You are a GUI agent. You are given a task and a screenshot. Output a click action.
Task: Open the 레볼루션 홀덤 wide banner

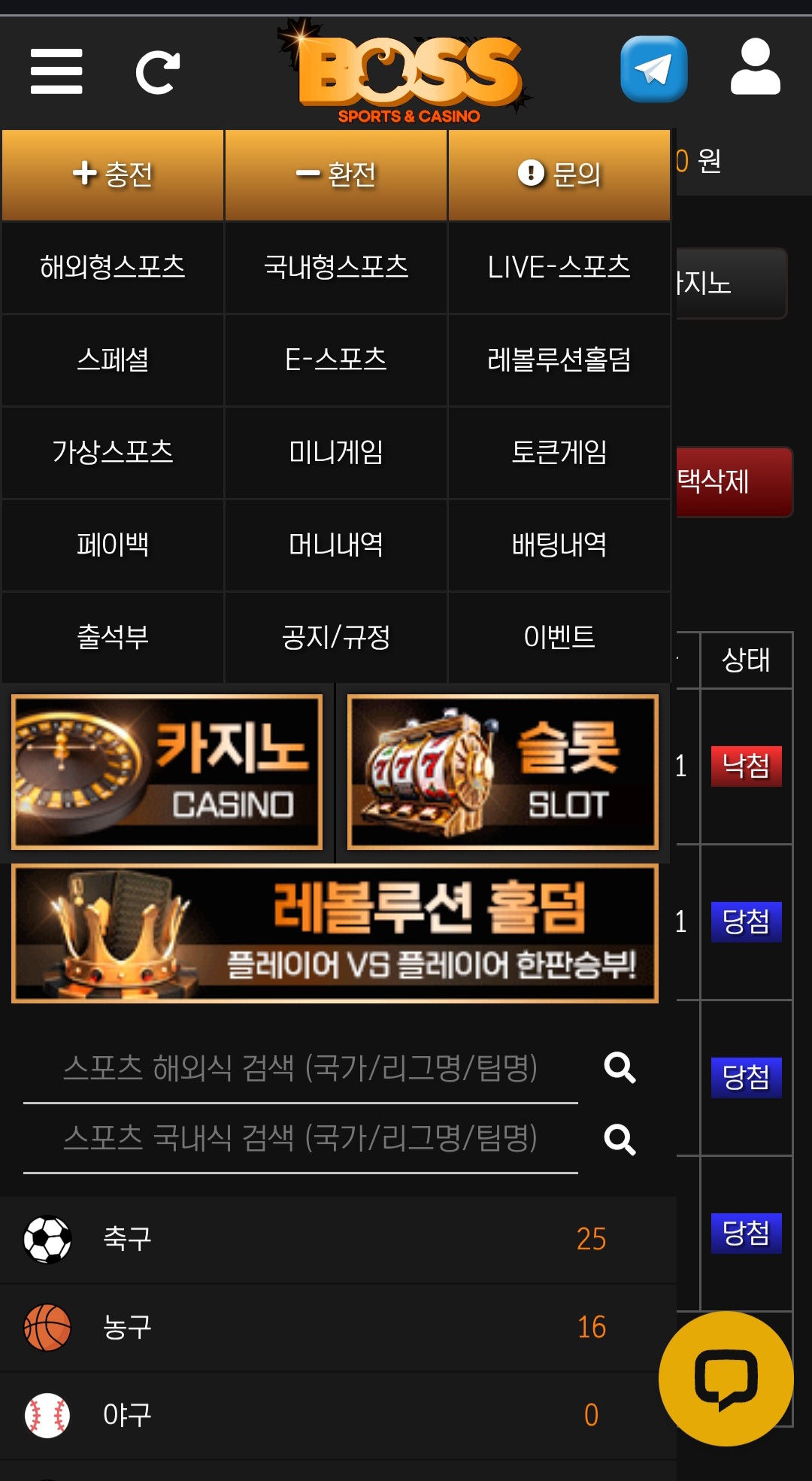coord(335,933)
